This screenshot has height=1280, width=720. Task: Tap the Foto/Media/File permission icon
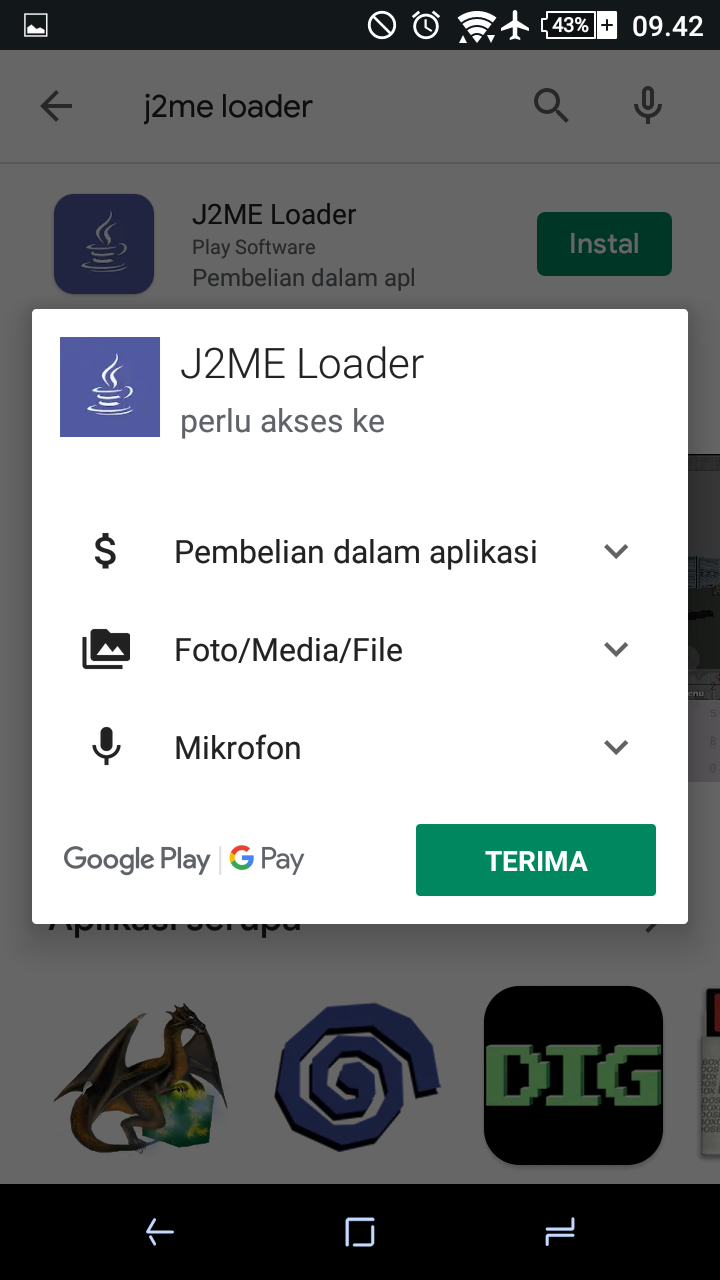(x=106, y=649)
